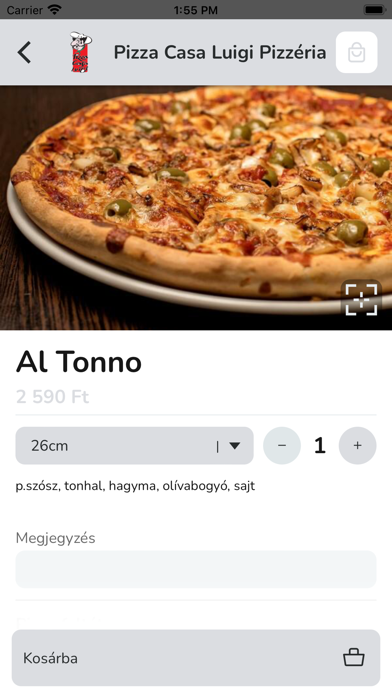Decrease quantity with the minus button
The height and width of the screenshot is (696, 392).
point(282,446)
